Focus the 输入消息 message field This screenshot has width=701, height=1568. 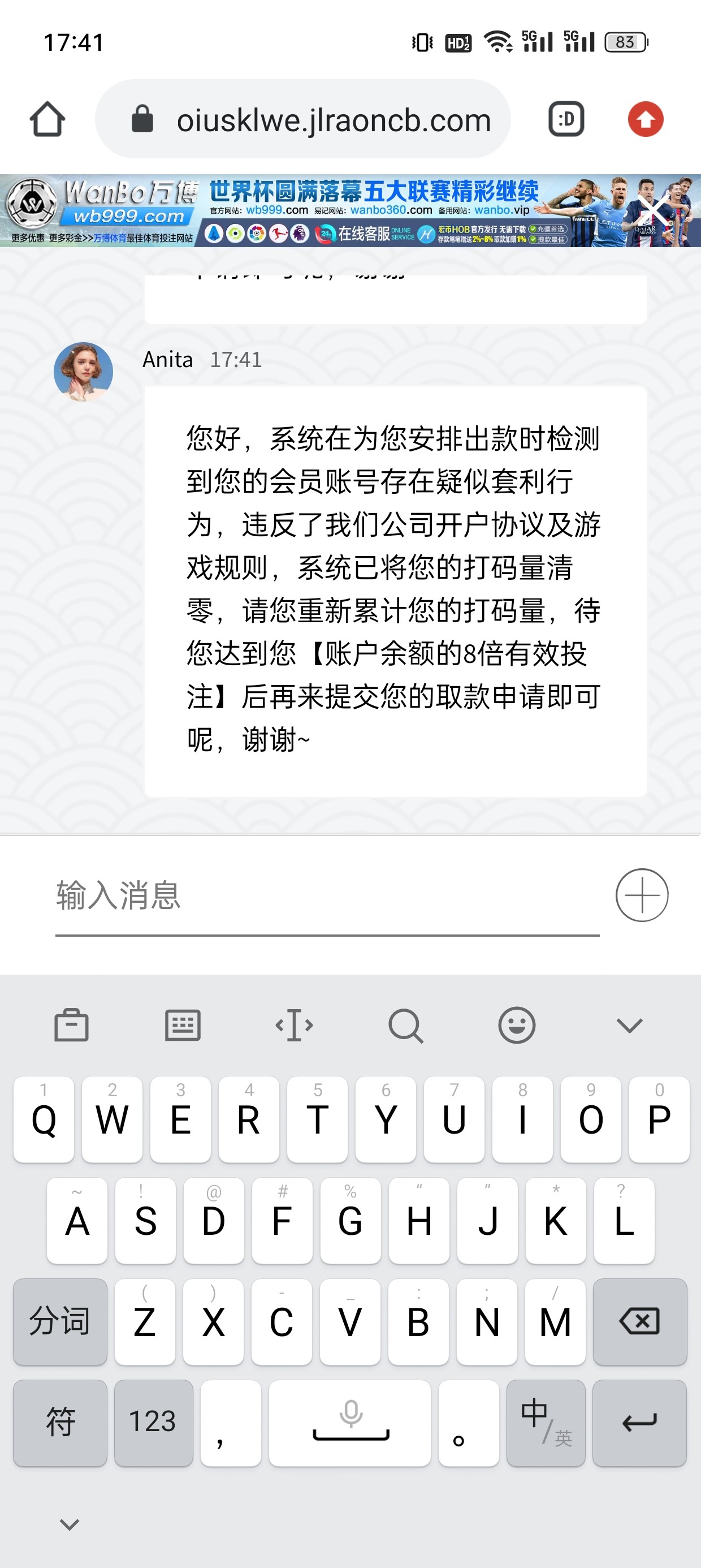click(327, 896)
